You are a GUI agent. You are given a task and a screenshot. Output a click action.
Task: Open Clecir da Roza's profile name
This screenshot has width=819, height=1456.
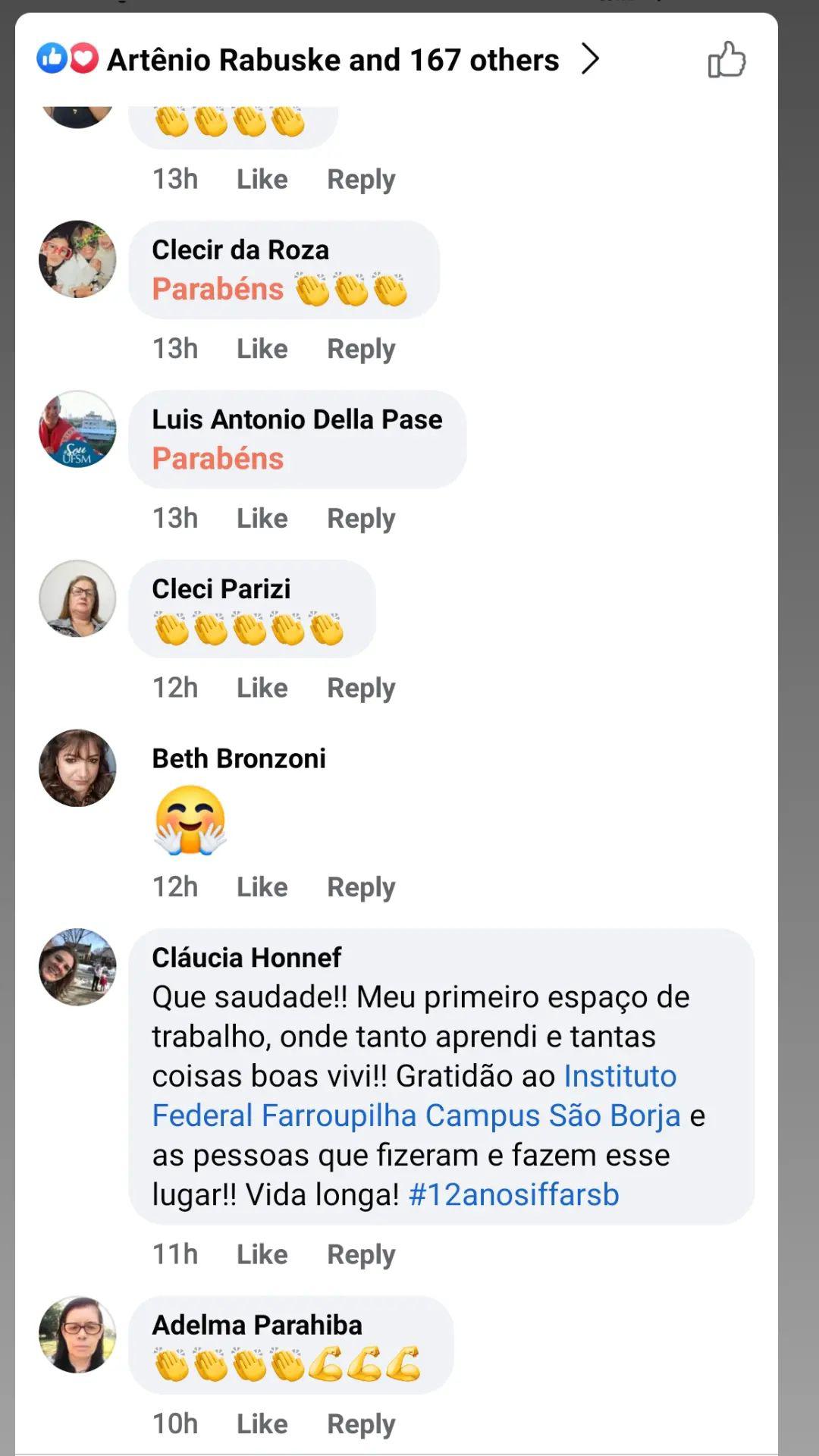pyautogui.click(x=240, y=249)
